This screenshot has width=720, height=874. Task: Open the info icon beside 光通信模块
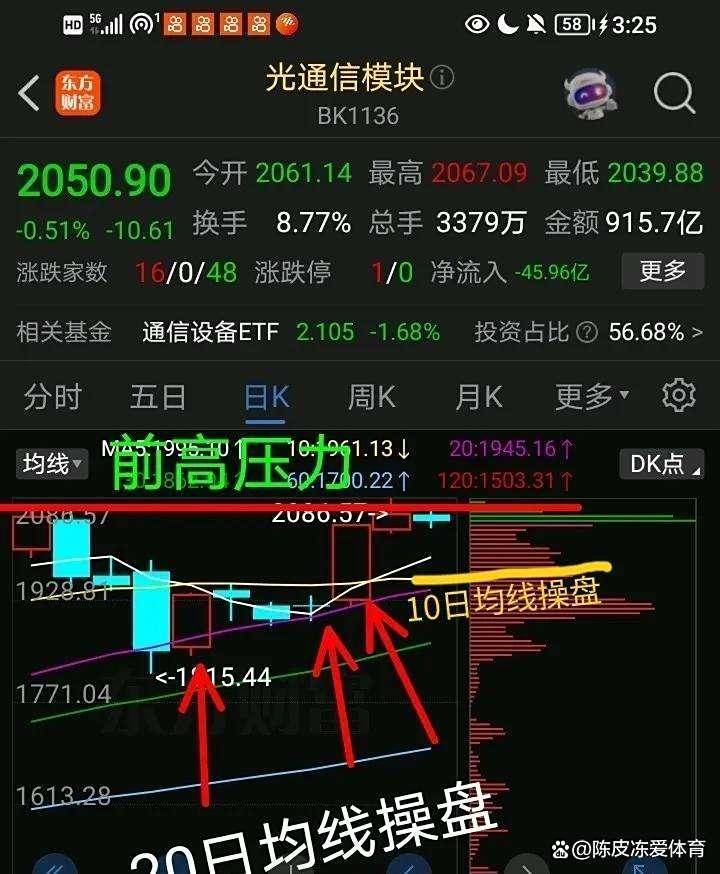[441, 78]
